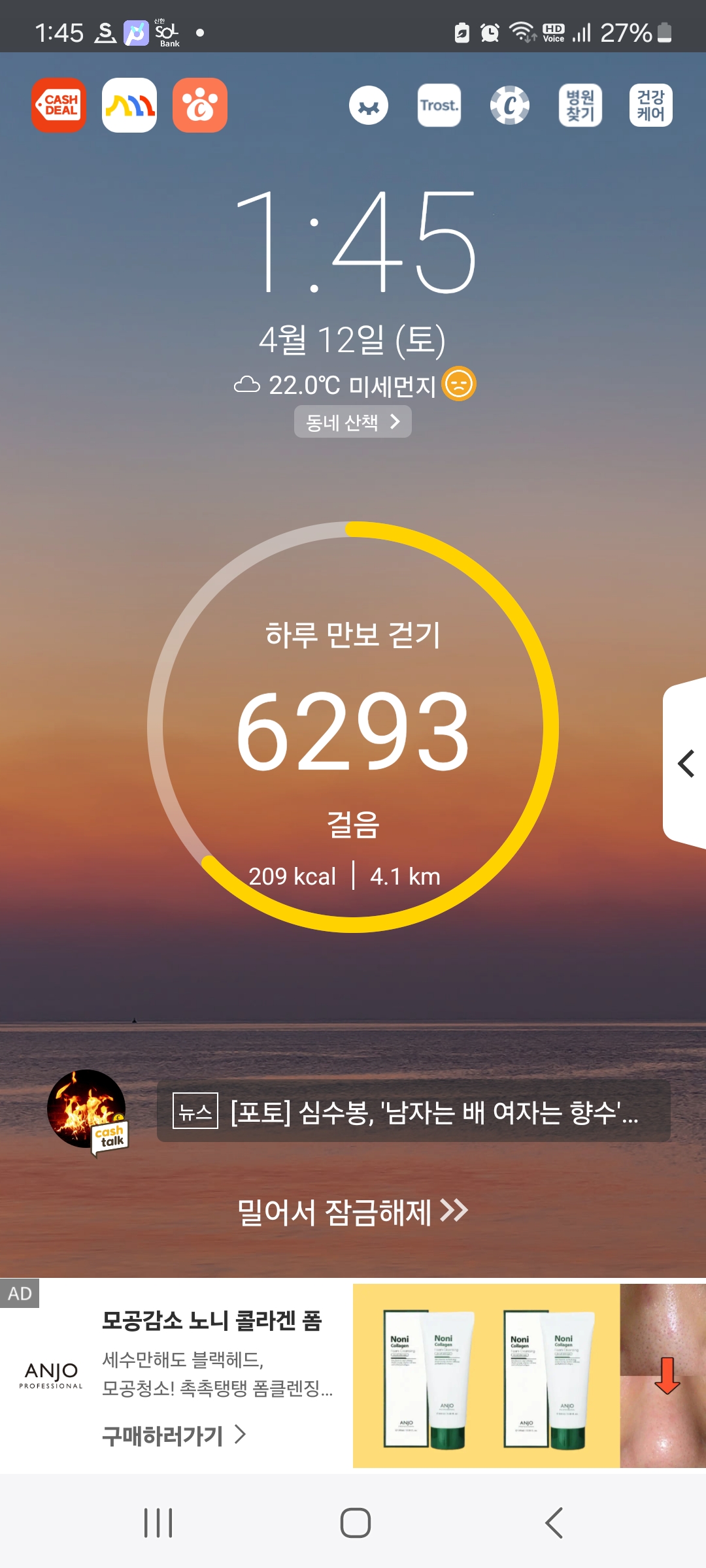Tap the orange paw print icon
This screenshot has height=1568, width=706.
[x=200, y=105]
